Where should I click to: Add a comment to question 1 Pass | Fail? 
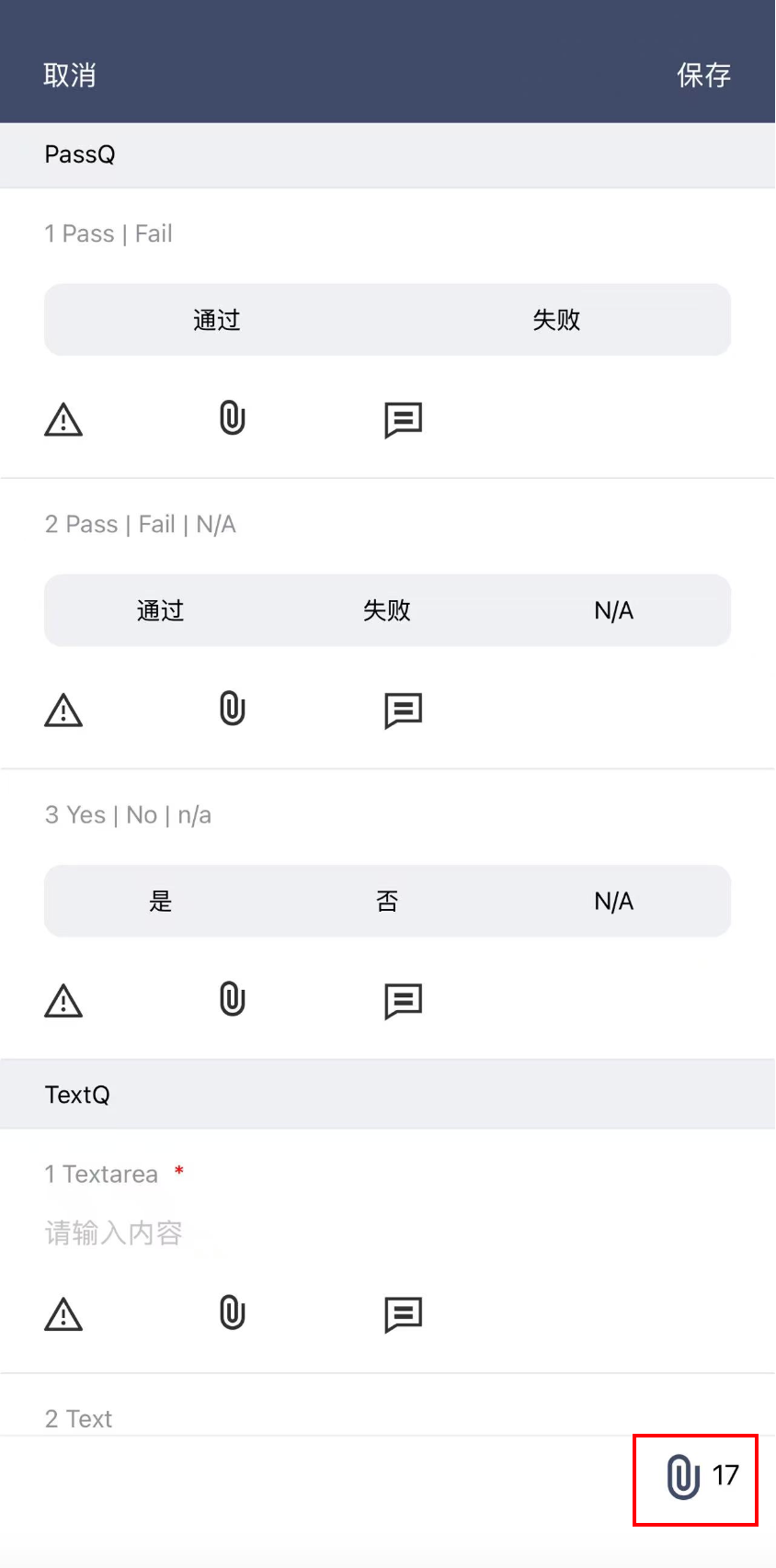pos(403,420)
